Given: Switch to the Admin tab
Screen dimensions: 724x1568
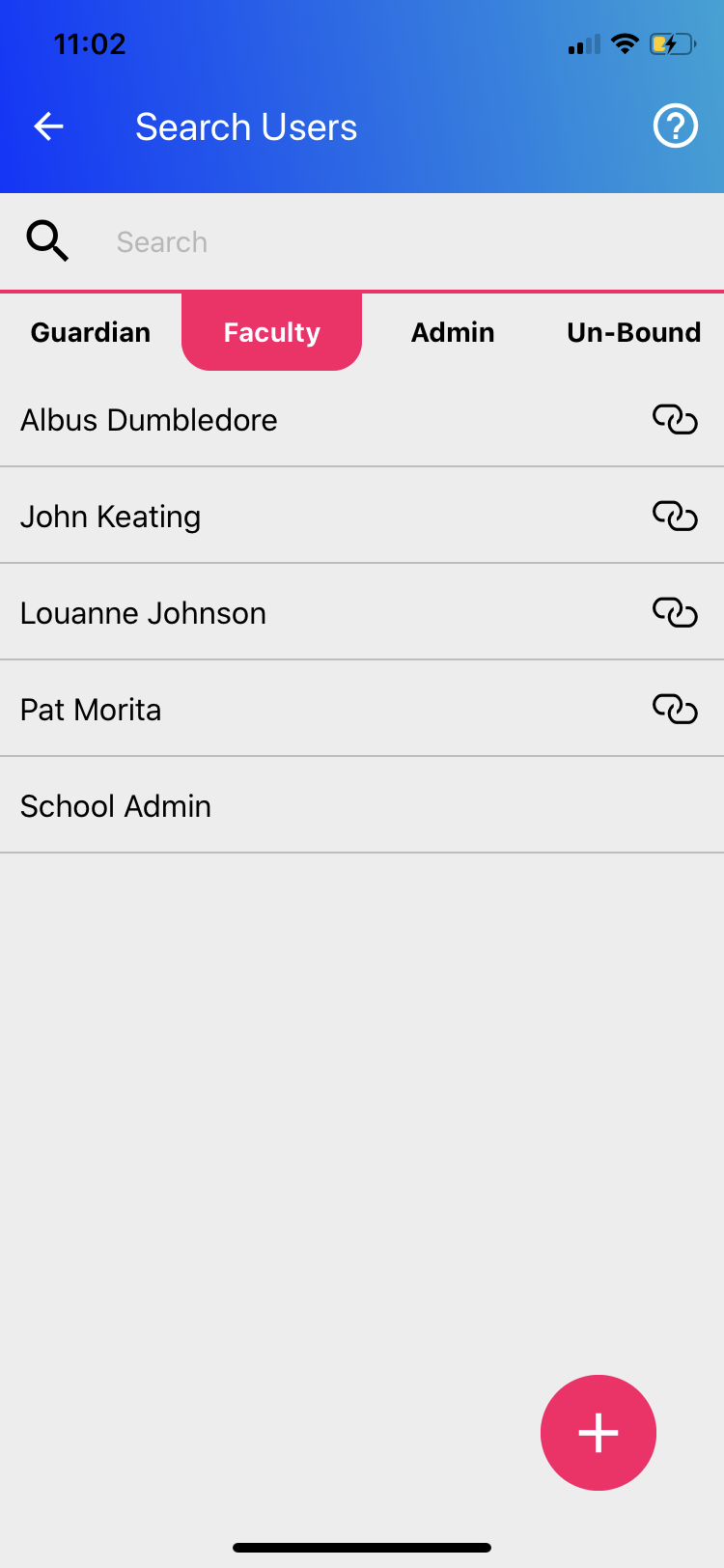Looking at the screenshot, I should [453, 332].
